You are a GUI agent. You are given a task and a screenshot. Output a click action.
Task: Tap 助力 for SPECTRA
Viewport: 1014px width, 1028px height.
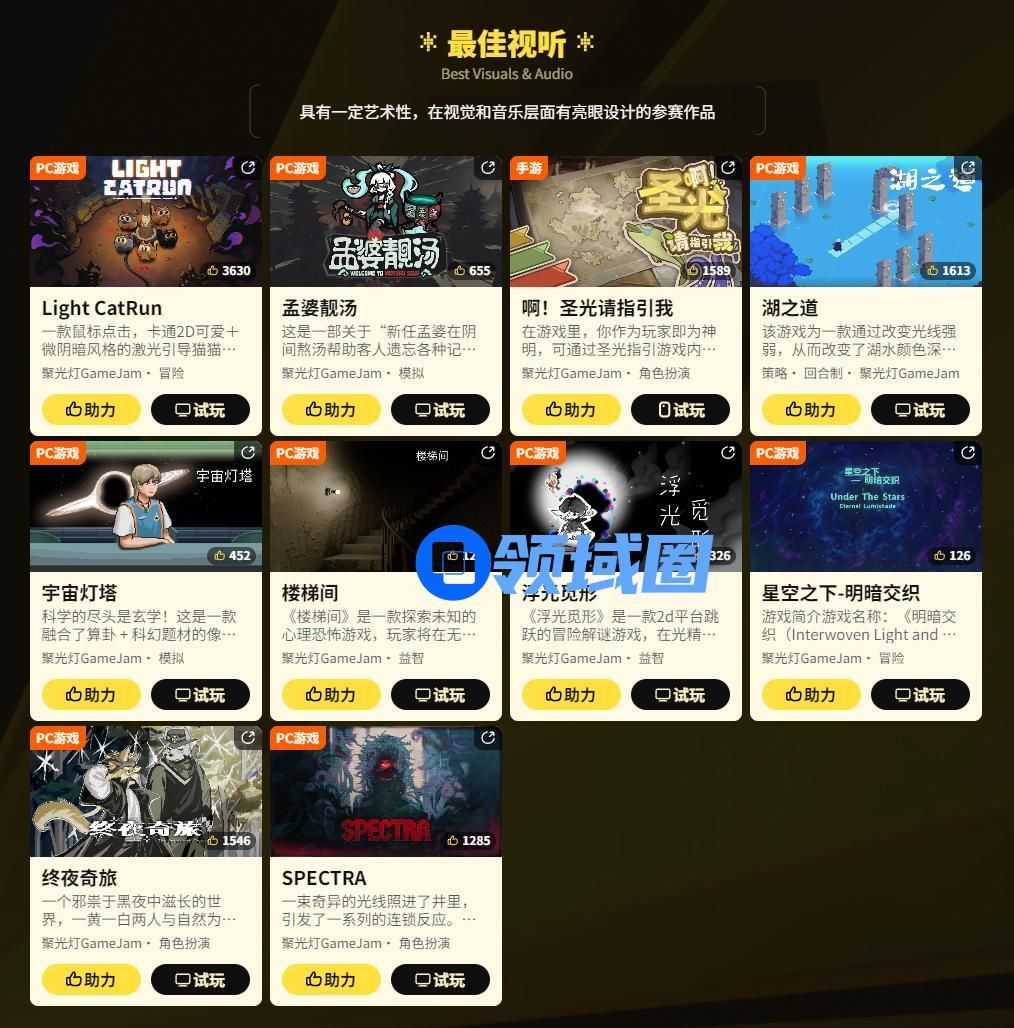coord(331,979)
